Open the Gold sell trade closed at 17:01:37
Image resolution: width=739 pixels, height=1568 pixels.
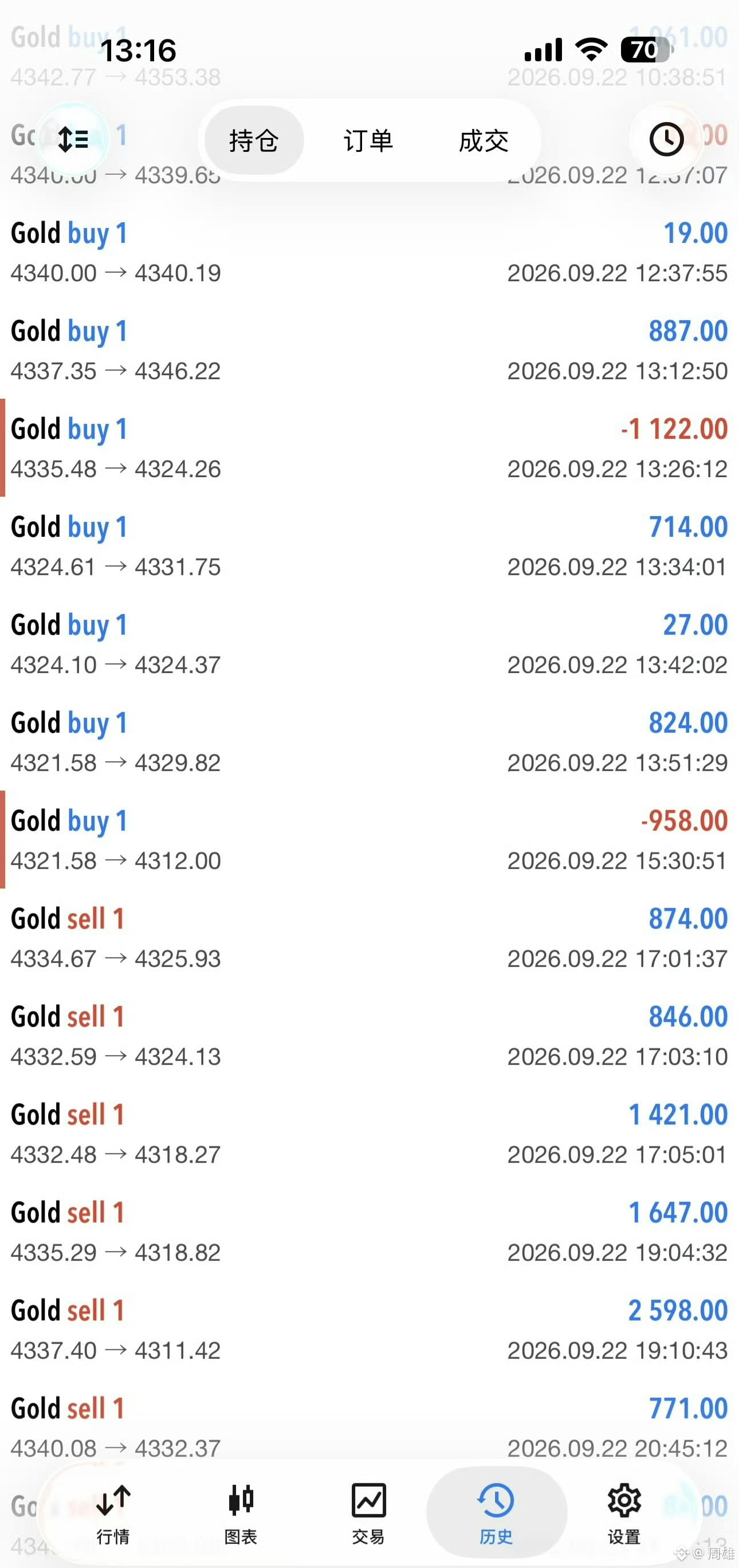(369, 937)
